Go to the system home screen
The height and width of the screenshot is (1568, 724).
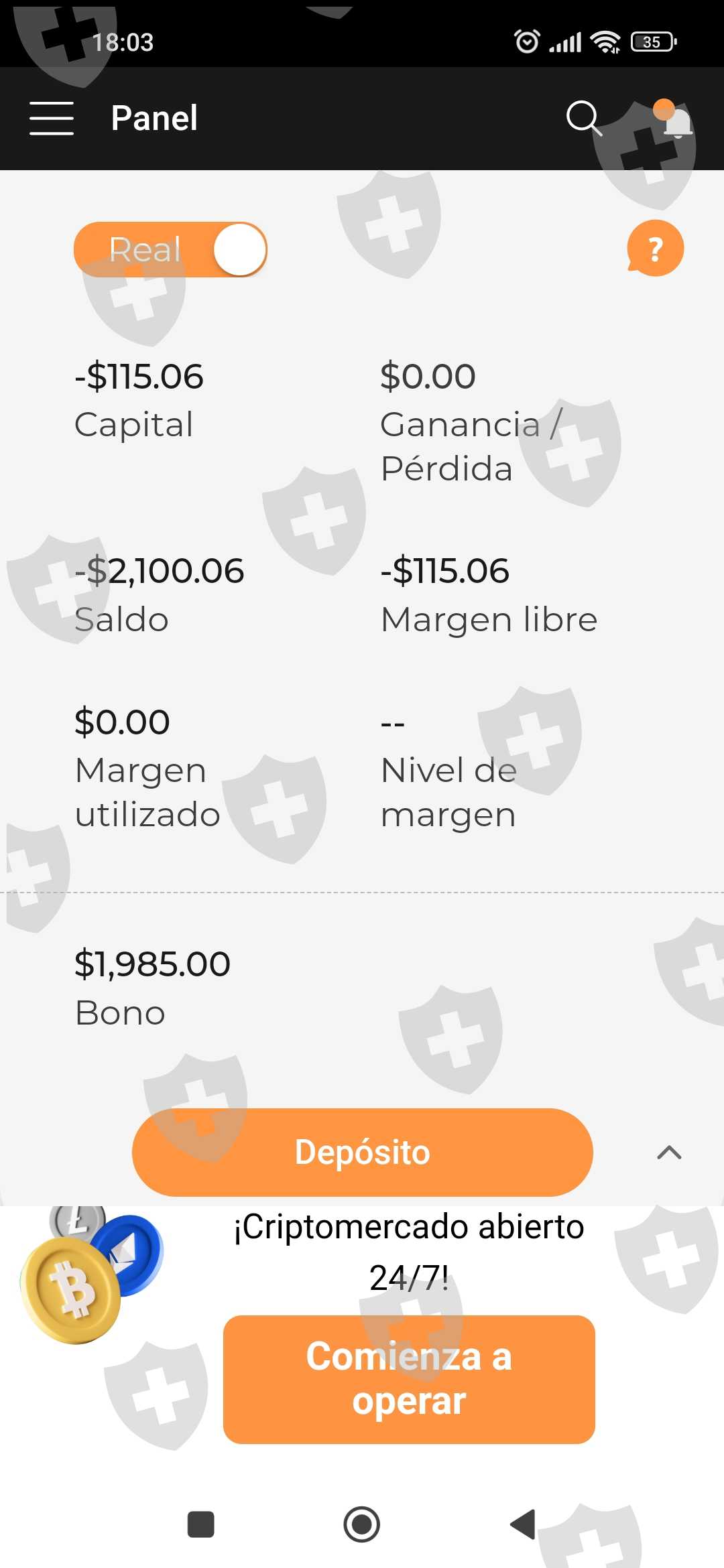point(362,1524)
